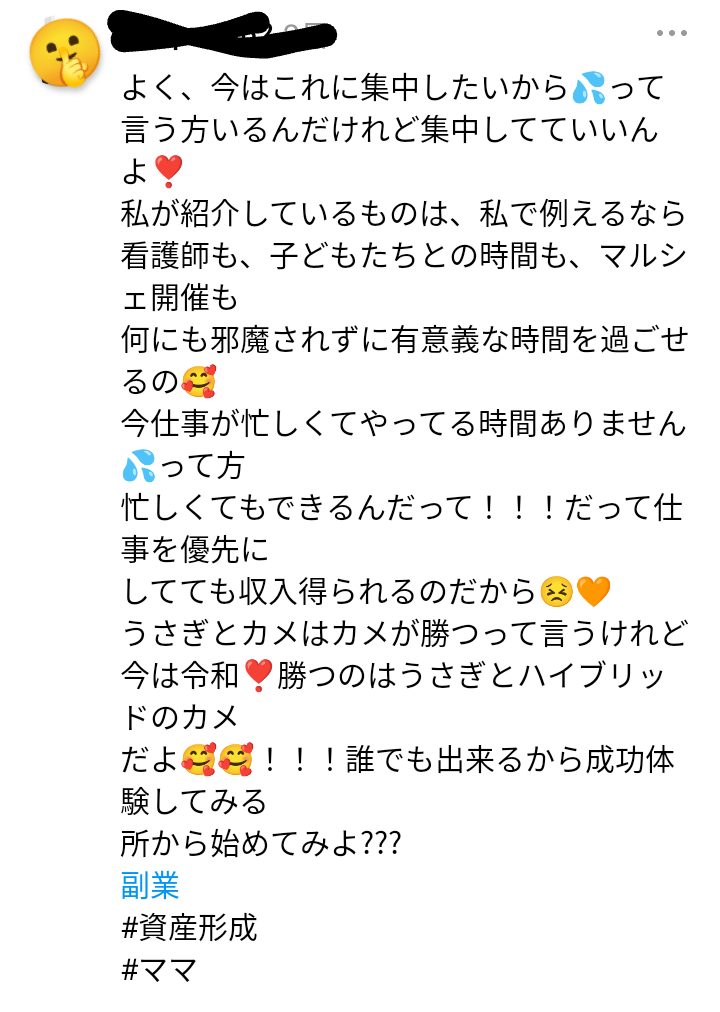Open the blue 副業 hashtag link
The height and width of the screenshot is (1012, 720).
(x=150, y=885)
